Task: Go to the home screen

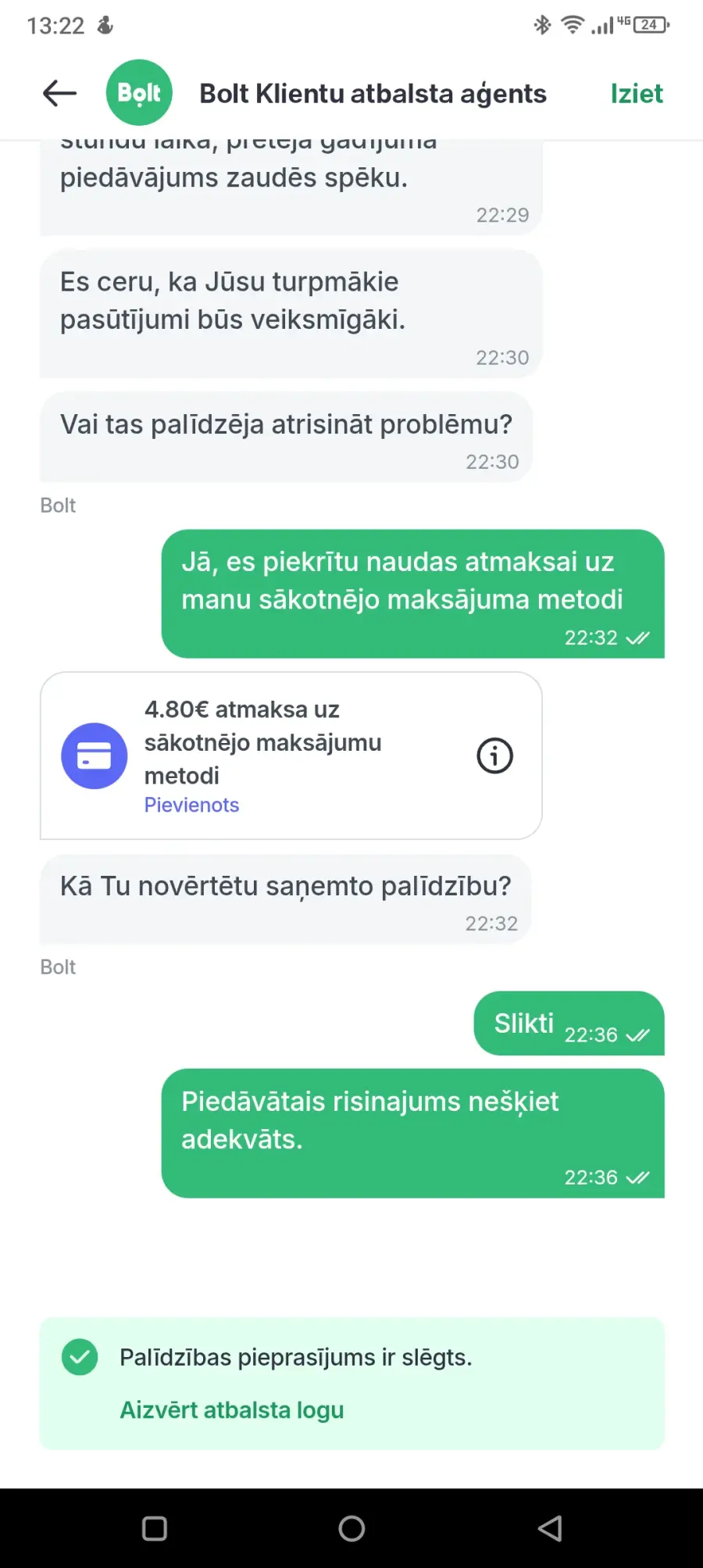Action: 351,1528
